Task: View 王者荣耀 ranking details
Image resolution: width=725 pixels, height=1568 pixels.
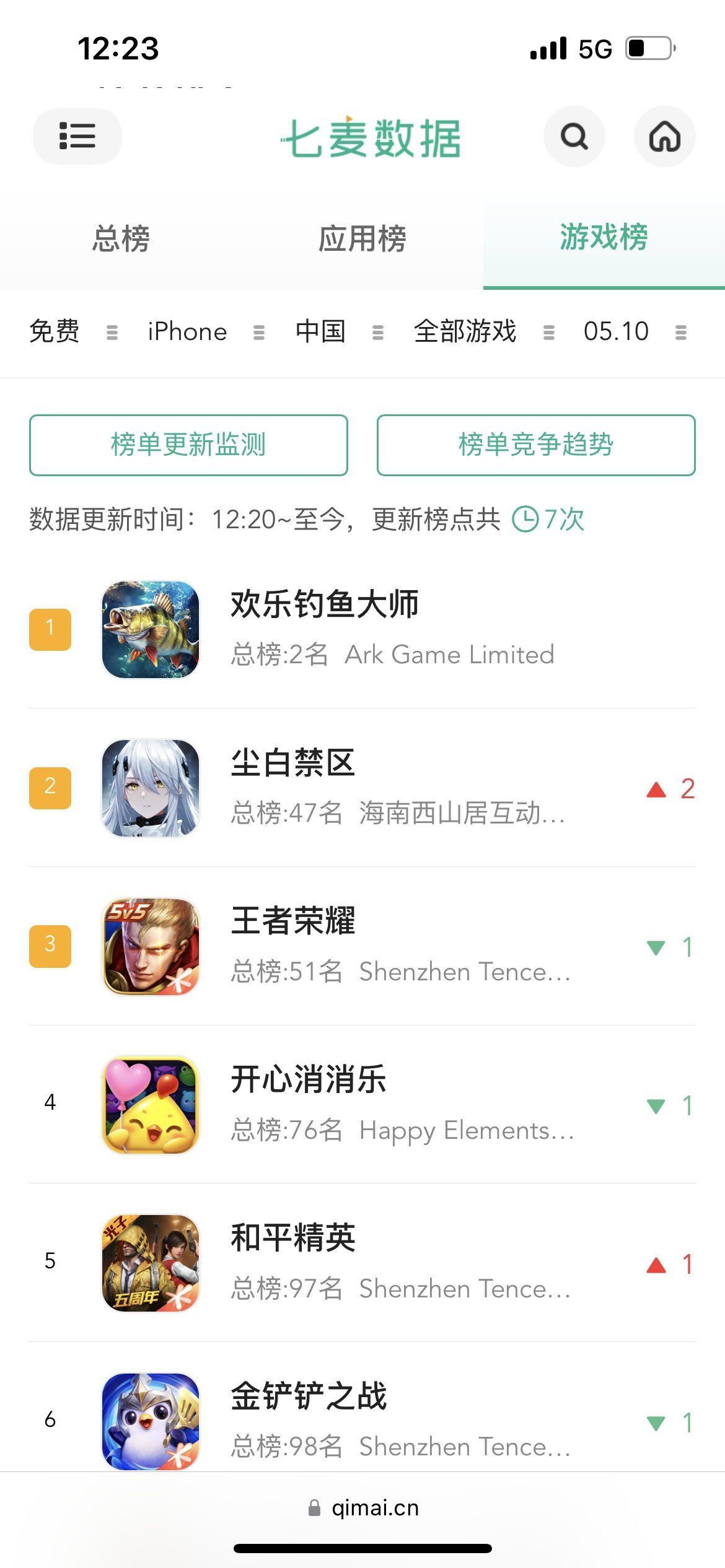Action: (x=292, y=921)
